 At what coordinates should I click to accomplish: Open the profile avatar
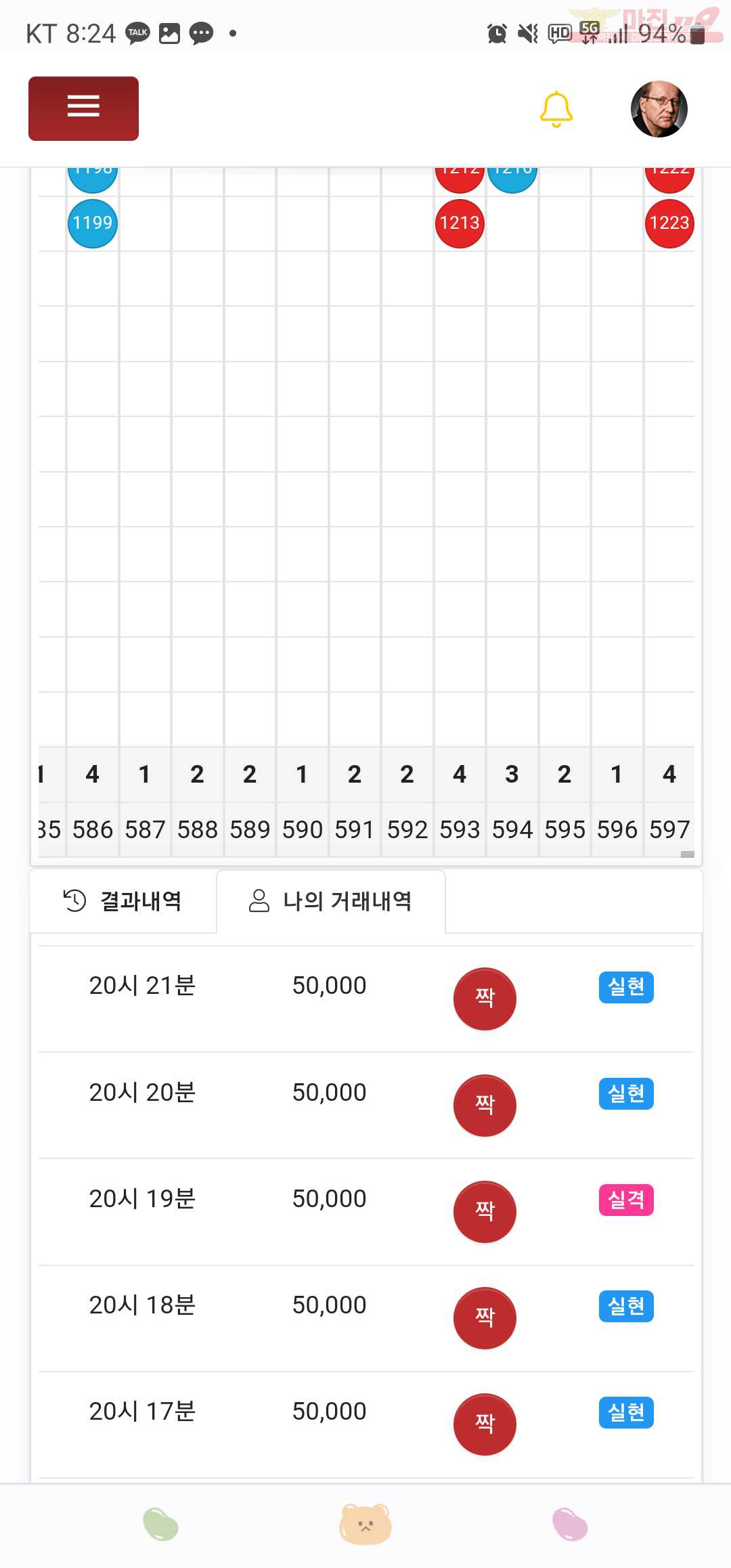(x=659, y=109)
